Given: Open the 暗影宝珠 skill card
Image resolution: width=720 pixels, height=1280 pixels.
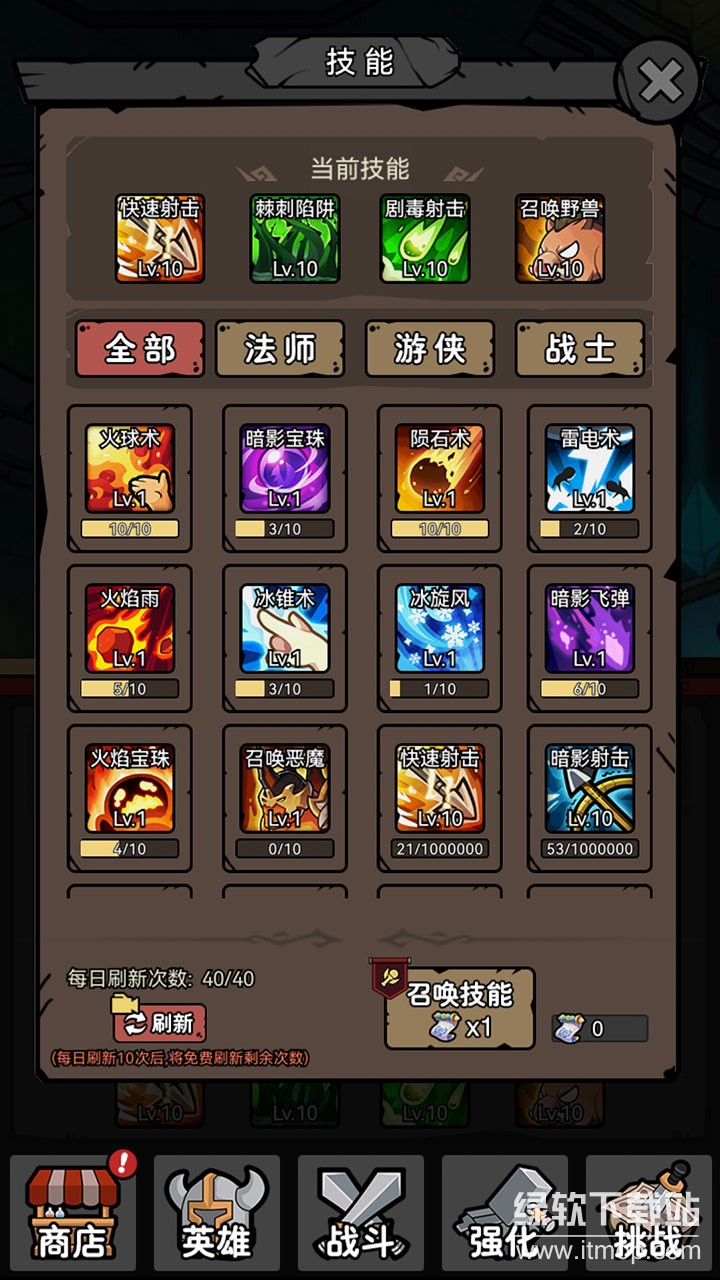Looking at the screenshot, I should click(x=285, y=468).
